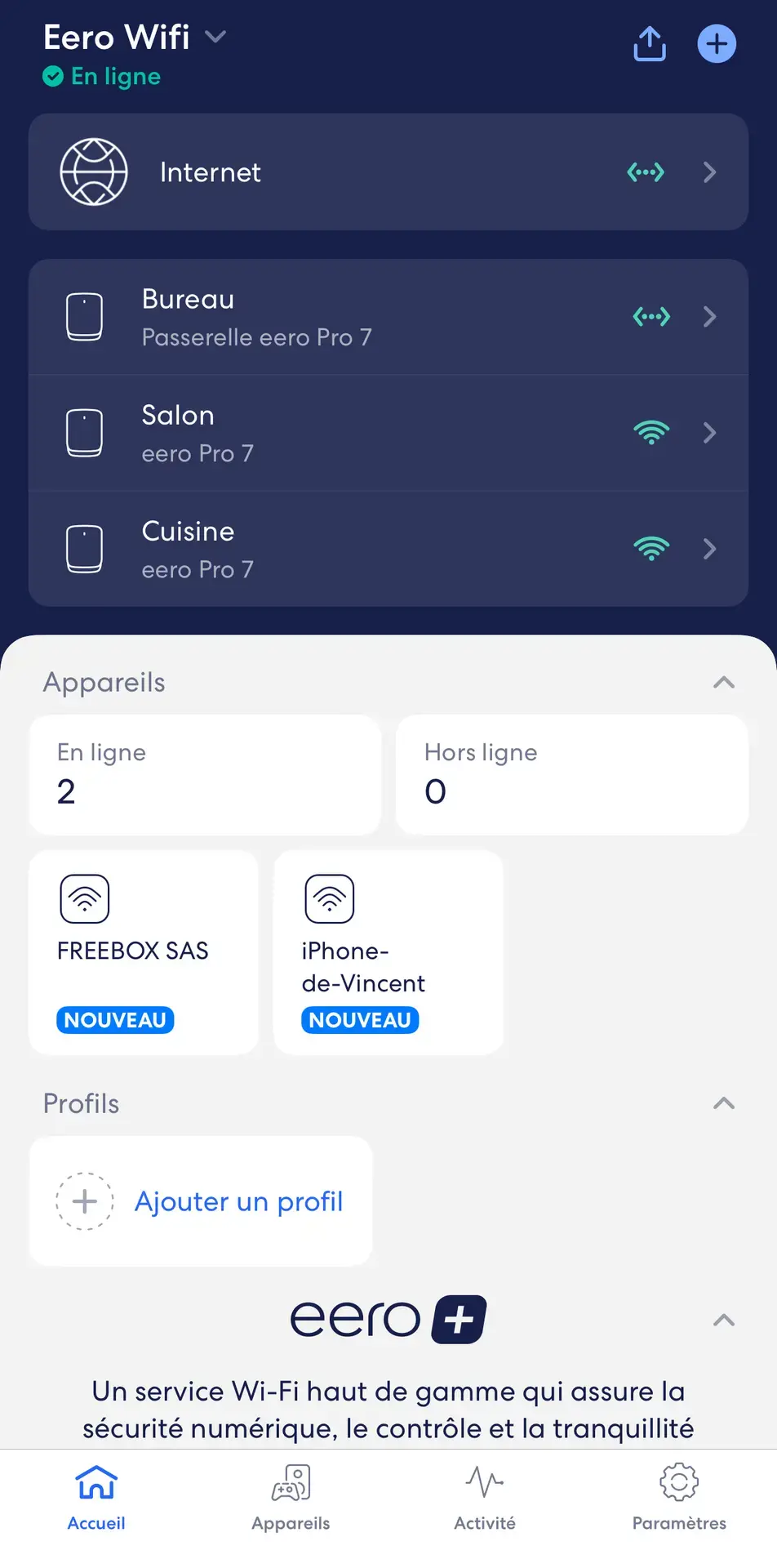The image size is (777, 1568).
Task: Tap the iPhone-de-Vincent wifi icon
Action: 329,898
